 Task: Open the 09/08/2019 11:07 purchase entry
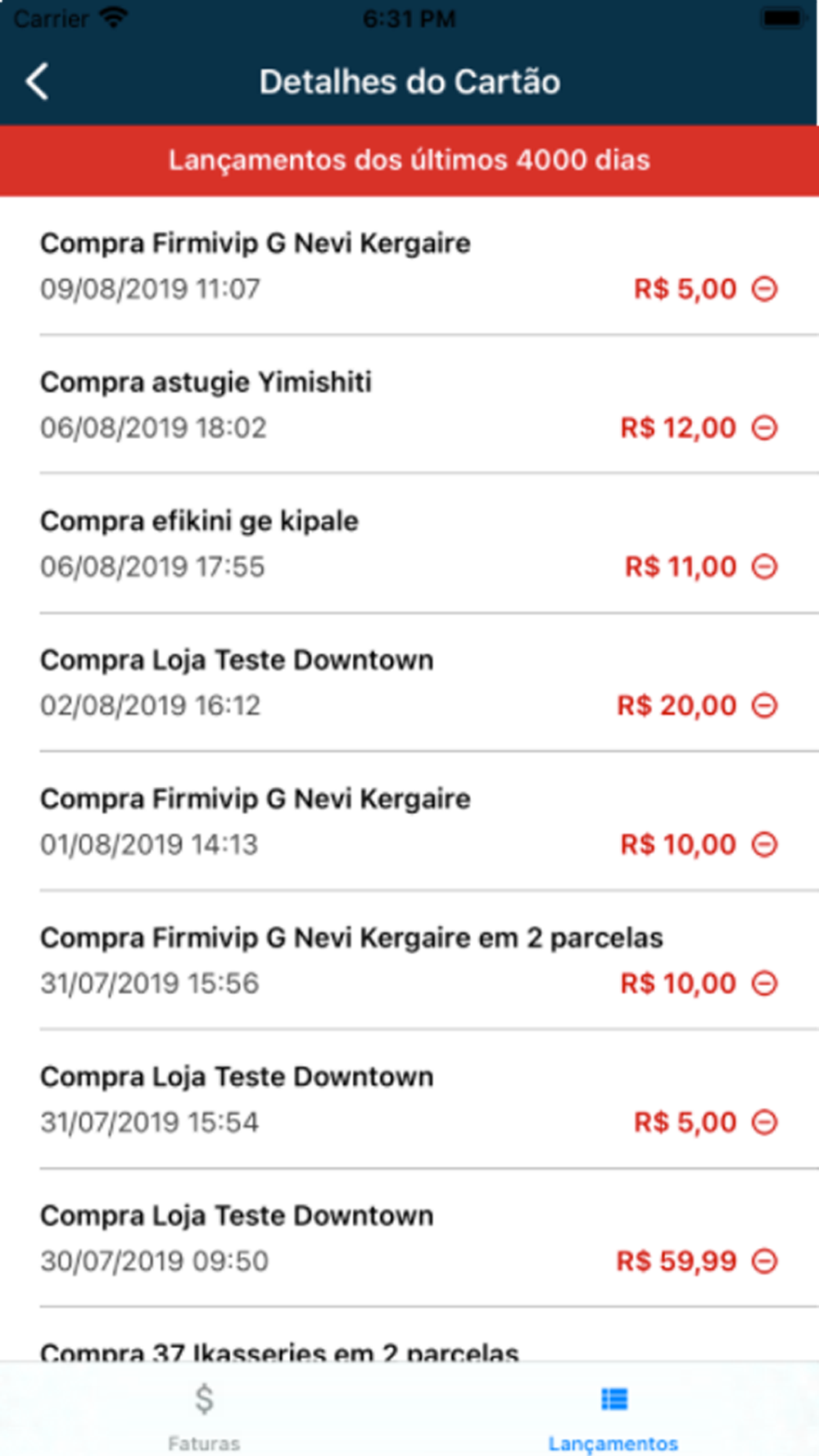409,266
